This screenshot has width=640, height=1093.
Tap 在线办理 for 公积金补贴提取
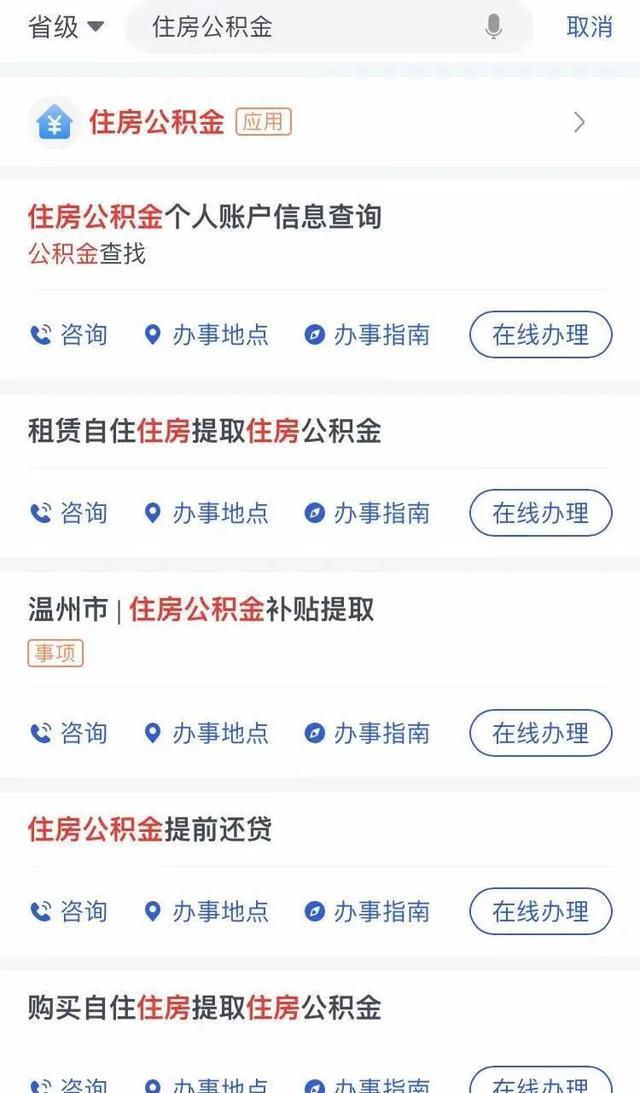(x=540, y=733)
